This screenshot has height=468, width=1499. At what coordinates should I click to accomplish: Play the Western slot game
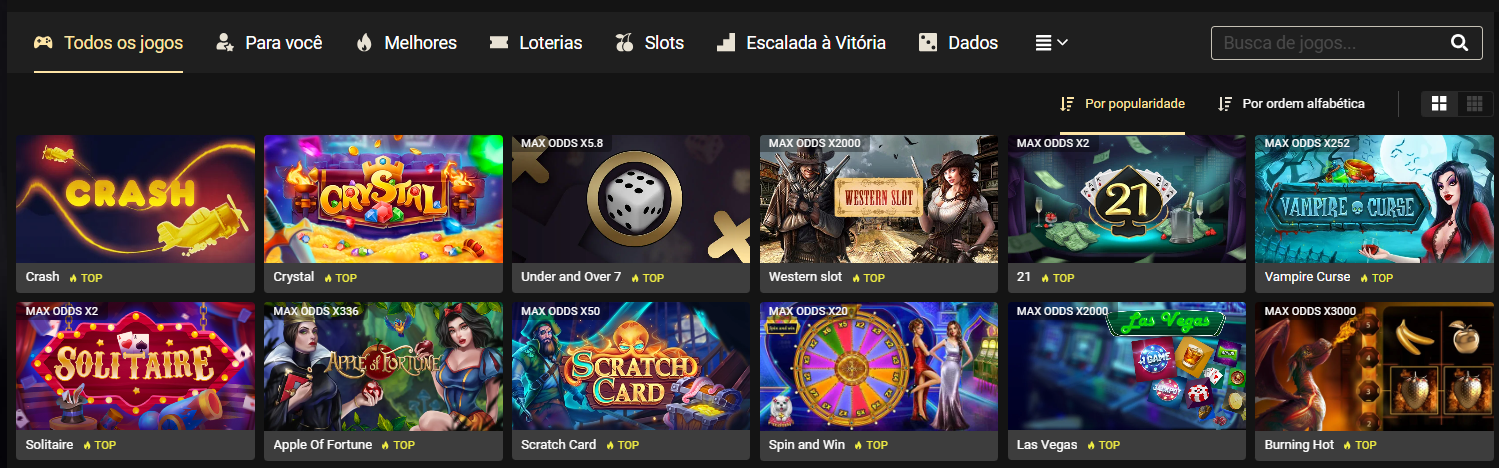[x=879, y=199]
